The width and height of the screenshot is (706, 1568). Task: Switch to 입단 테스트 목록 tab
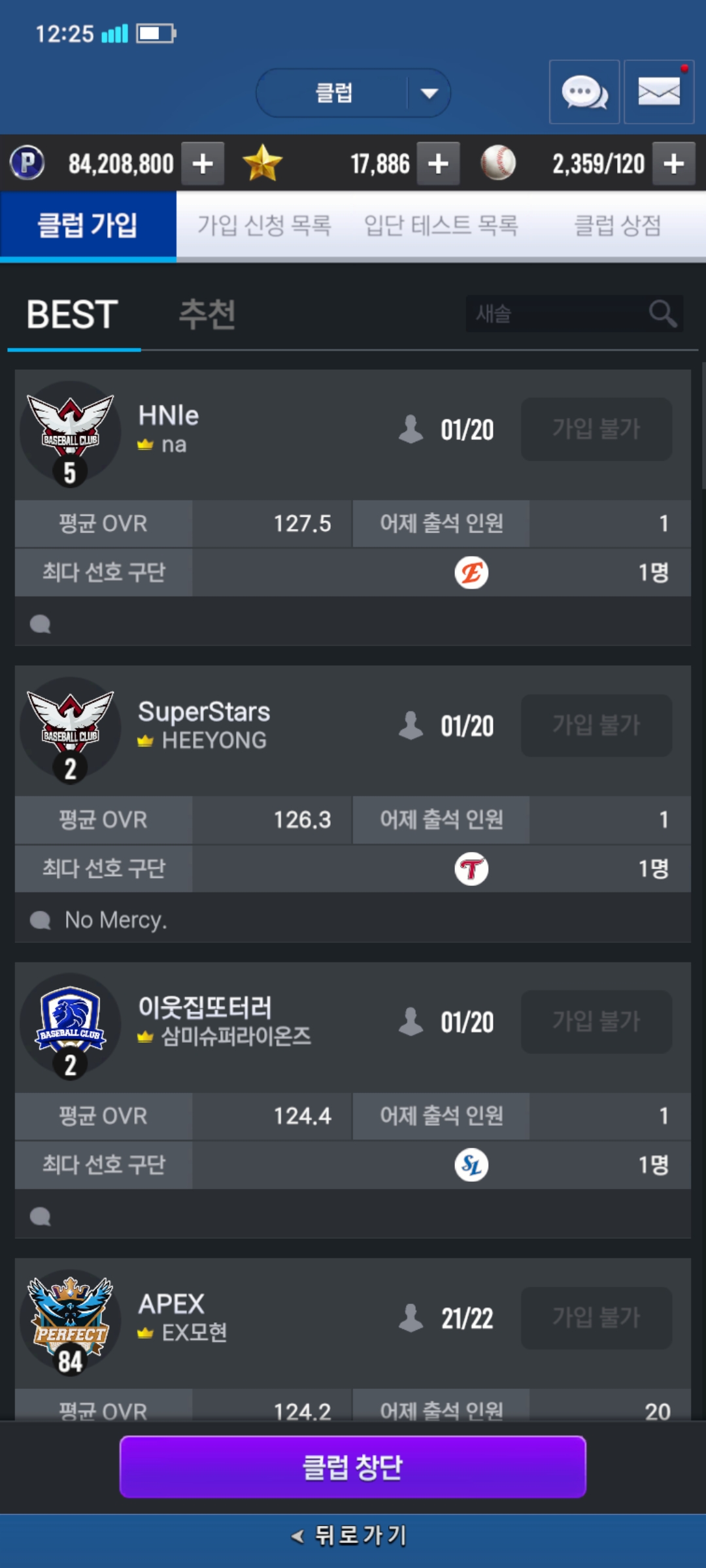(441, 226)
